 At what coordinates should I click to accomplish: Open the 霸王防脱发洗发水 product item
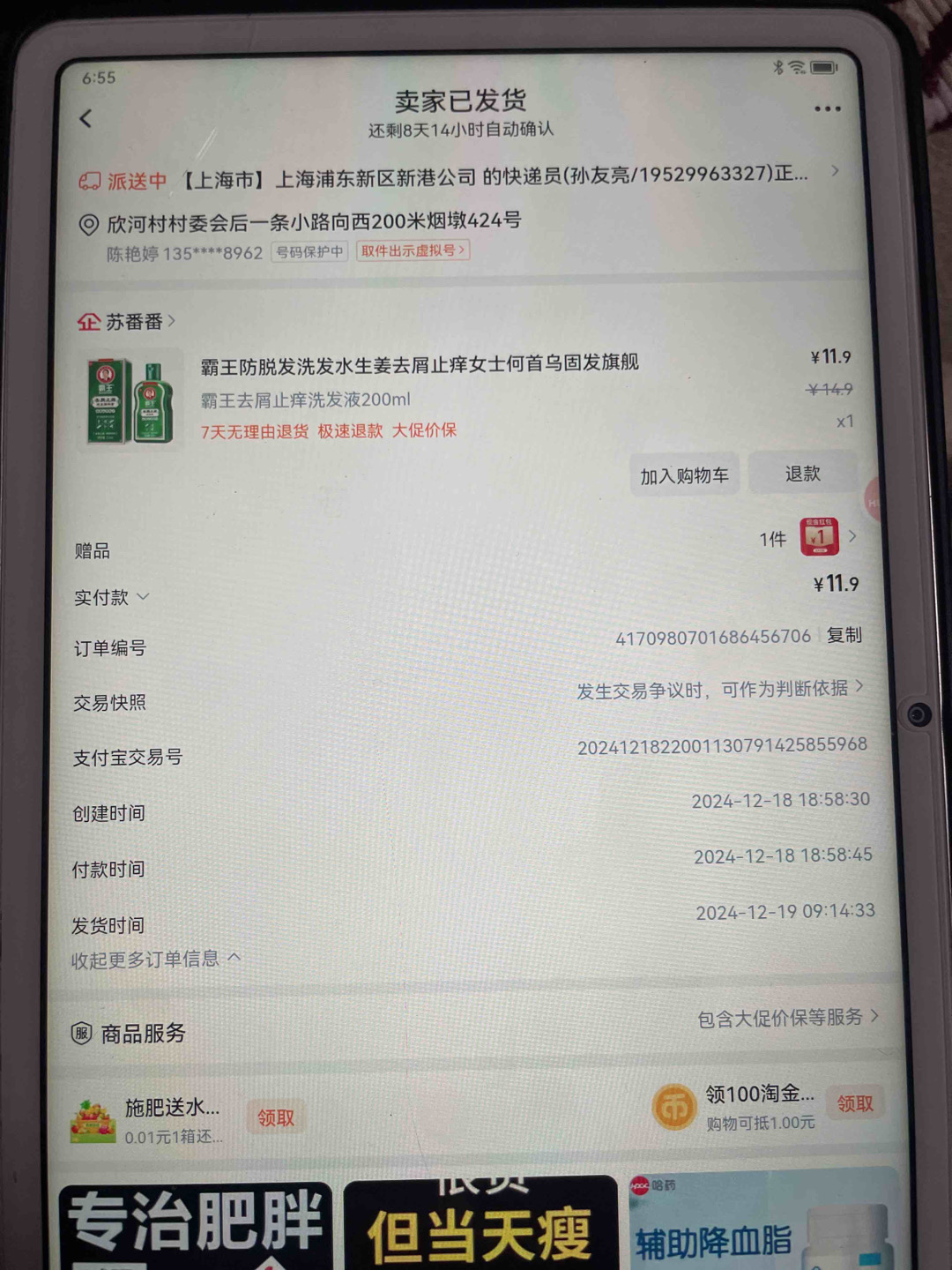pyautogui.click(x=419, y=362)
